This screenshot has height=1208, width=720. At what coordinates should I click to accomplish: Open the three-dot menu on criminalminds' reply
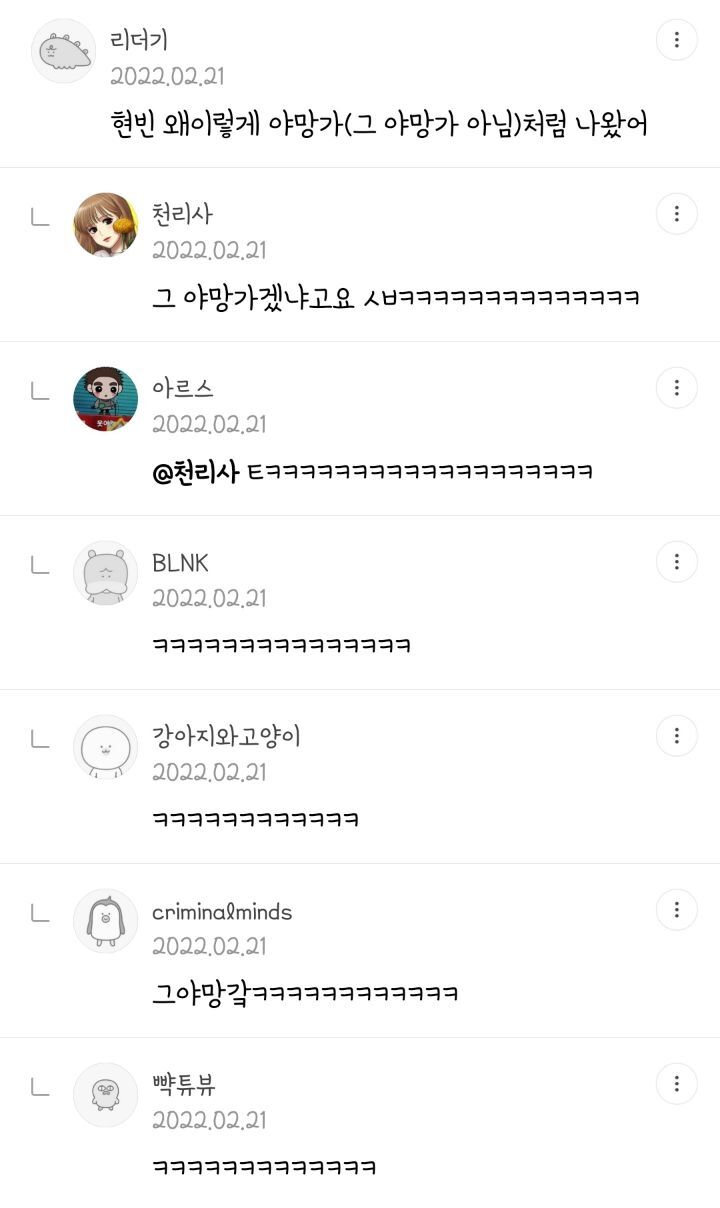click(x=676, y=907)
